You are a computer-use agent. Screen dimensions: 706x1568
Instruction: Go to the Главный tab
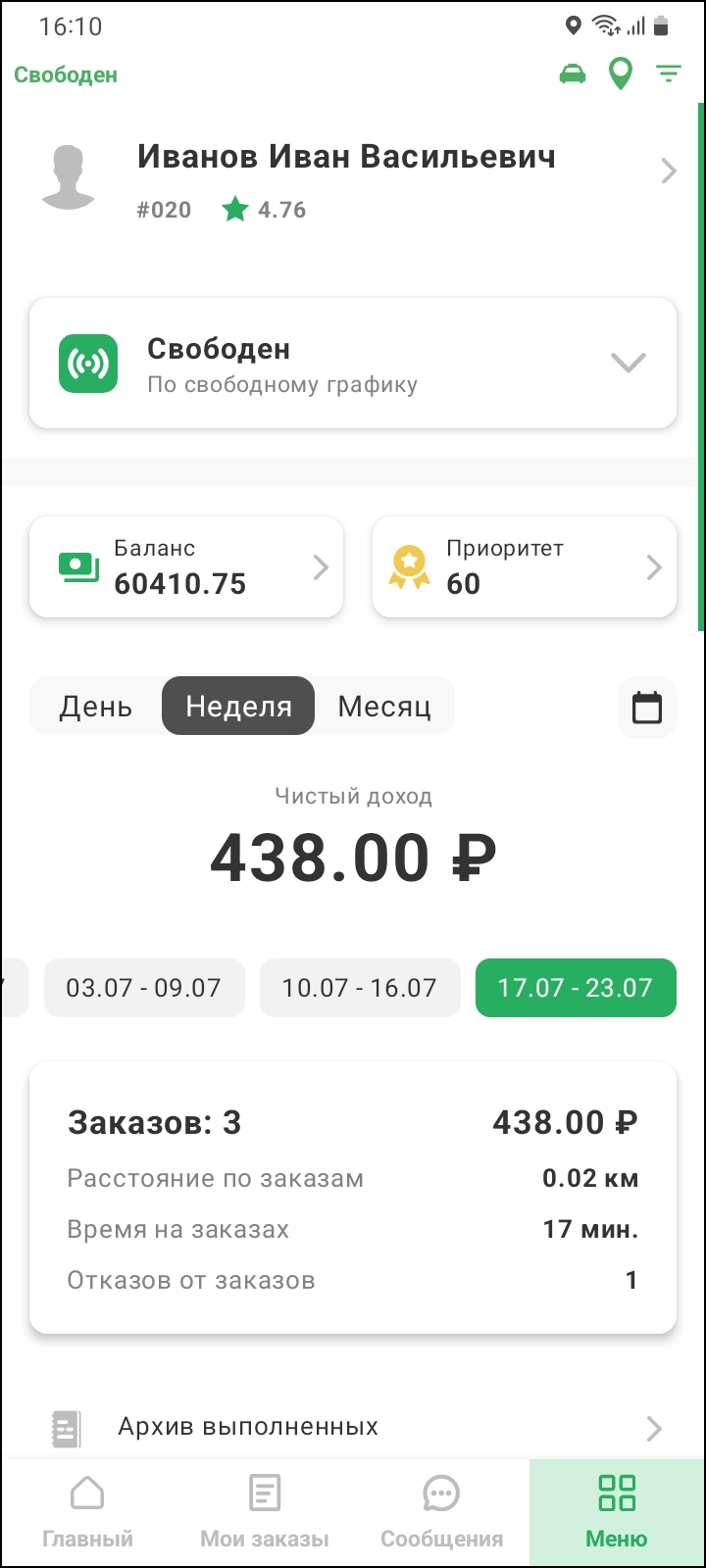click(88, 1513)
